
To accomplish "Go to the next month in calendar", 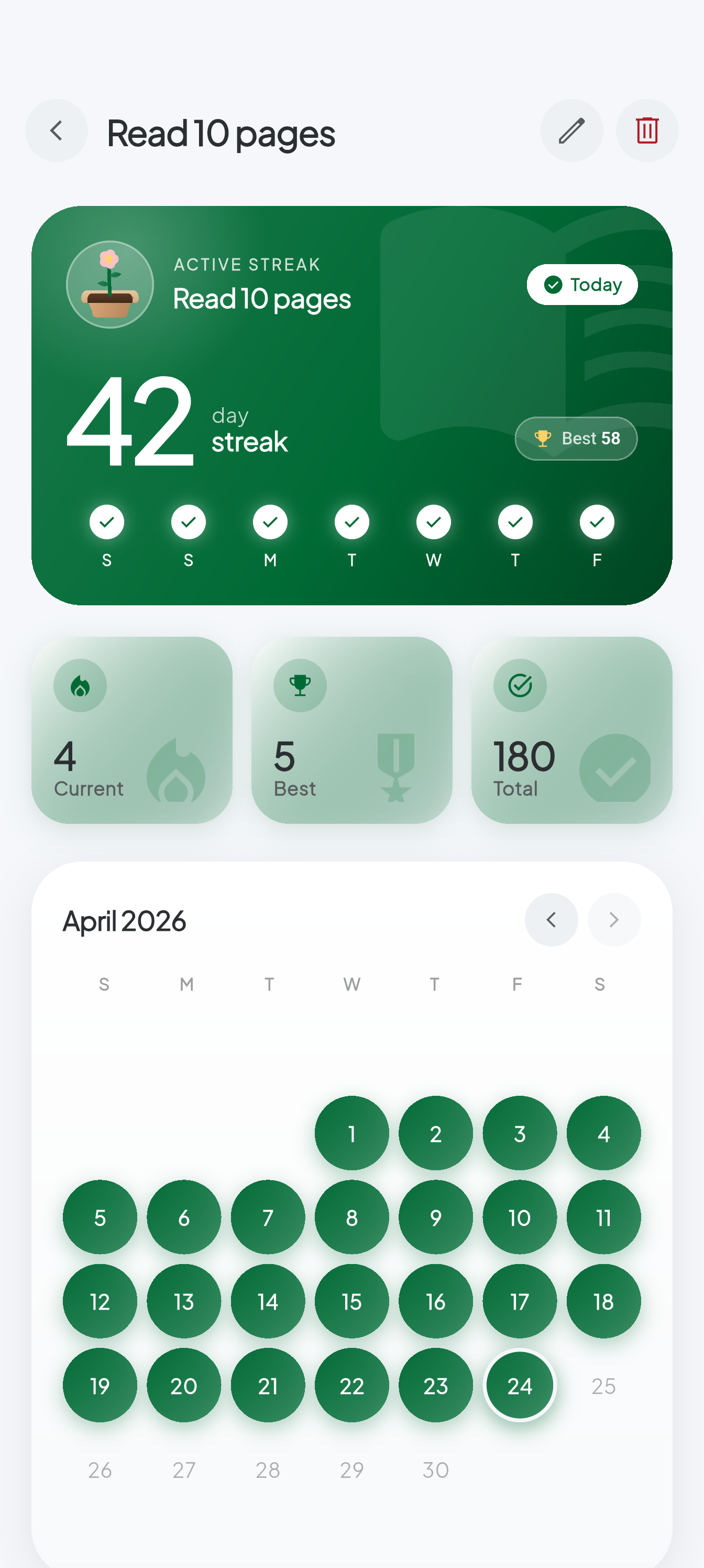I will click(x=614, y=920).
